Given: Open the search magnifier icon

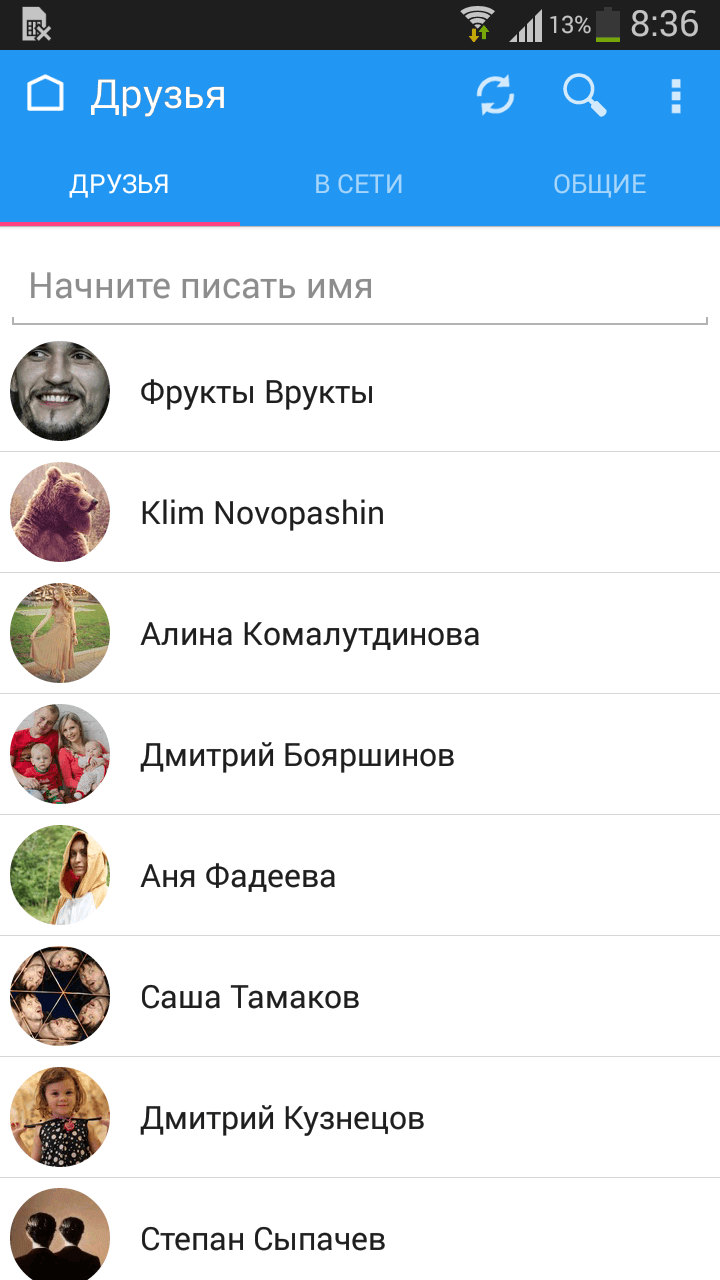Looking at the screenshot, I should pos(585,95).
